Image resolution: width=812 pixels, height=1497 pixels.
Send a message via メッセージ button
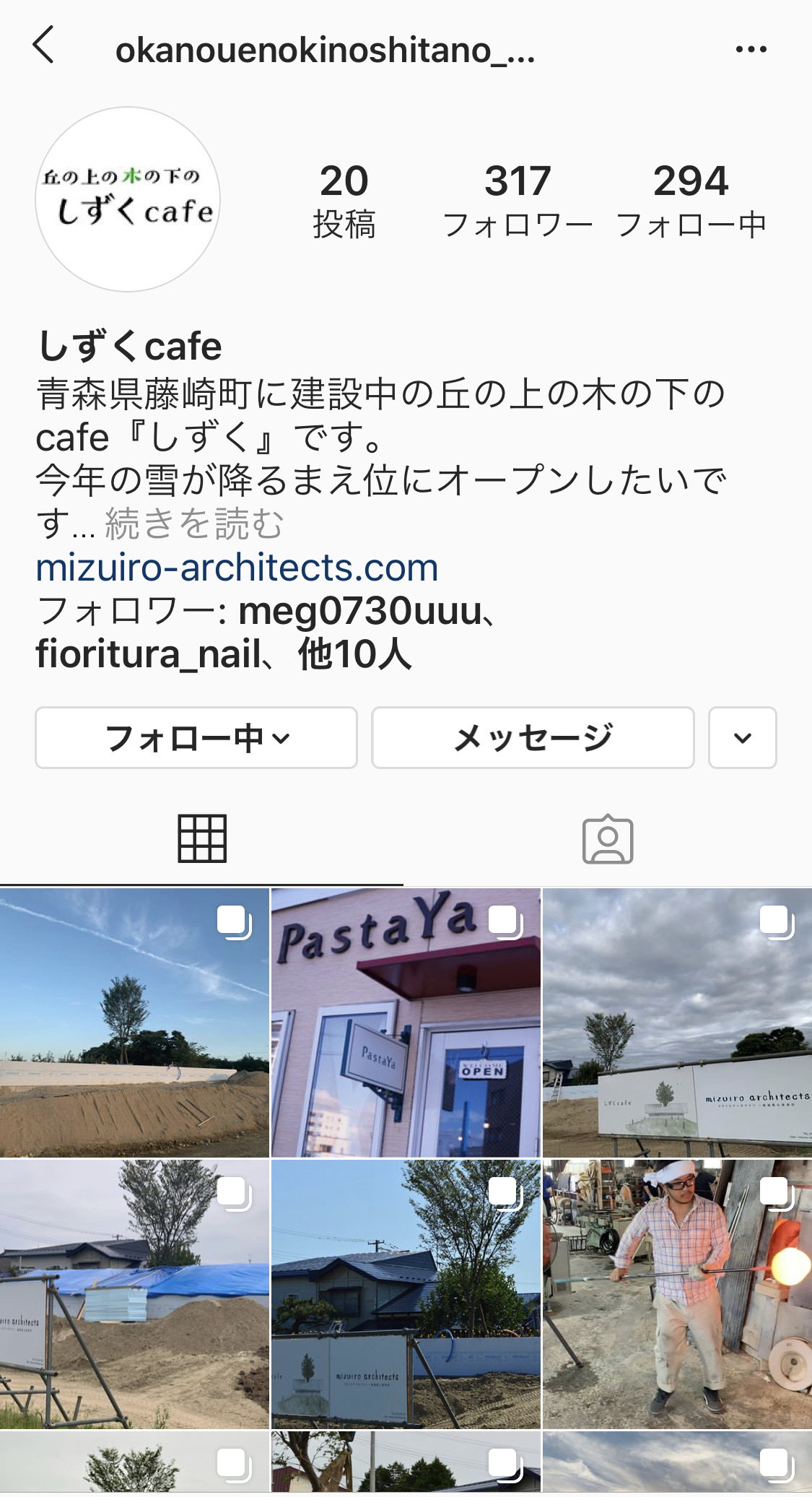[532, 737]
